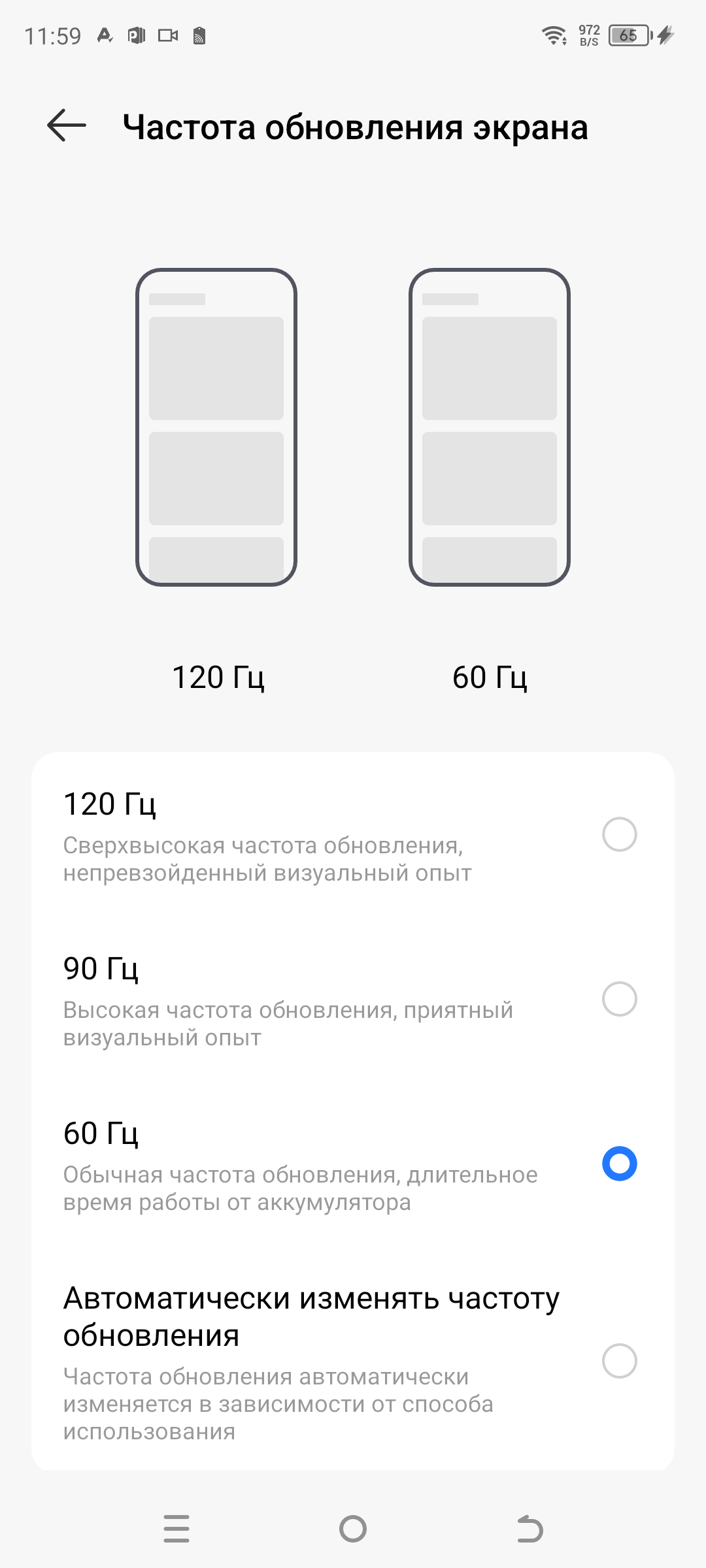Select the 120 Гц refresh rate option
706x1568 pixels.
(619, 834)
